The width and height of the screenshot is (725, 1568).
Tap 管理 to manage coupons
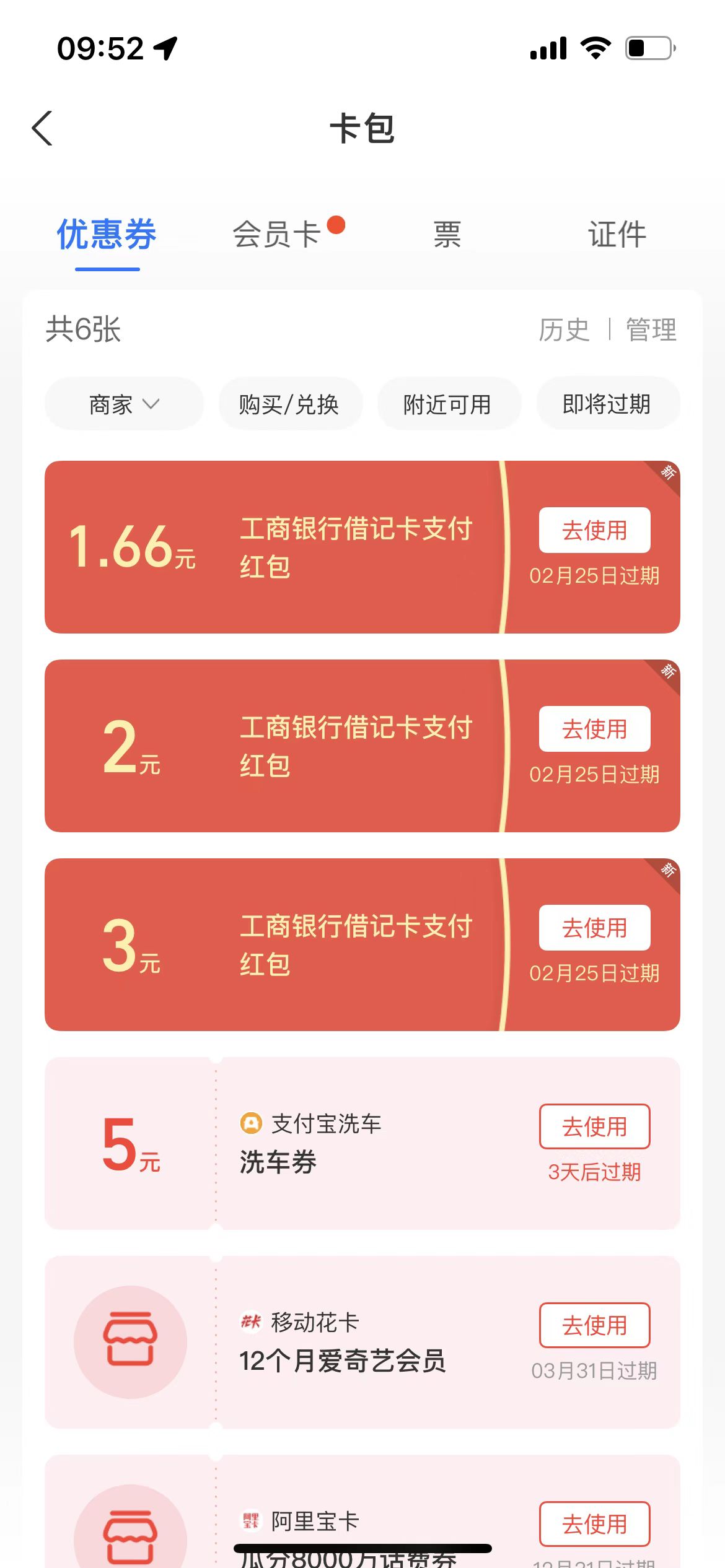pyautogui.click(x=651, y=329)
